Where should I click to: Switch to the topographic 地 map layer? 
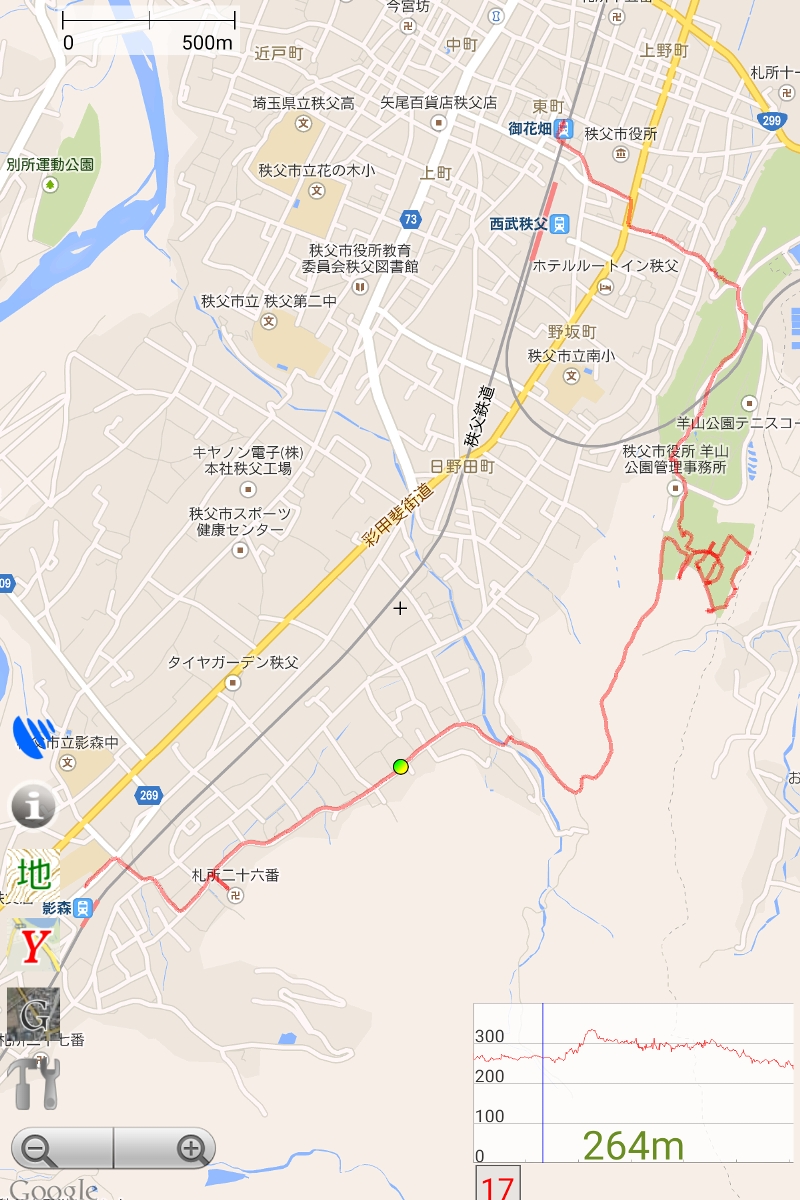point(33,875)
